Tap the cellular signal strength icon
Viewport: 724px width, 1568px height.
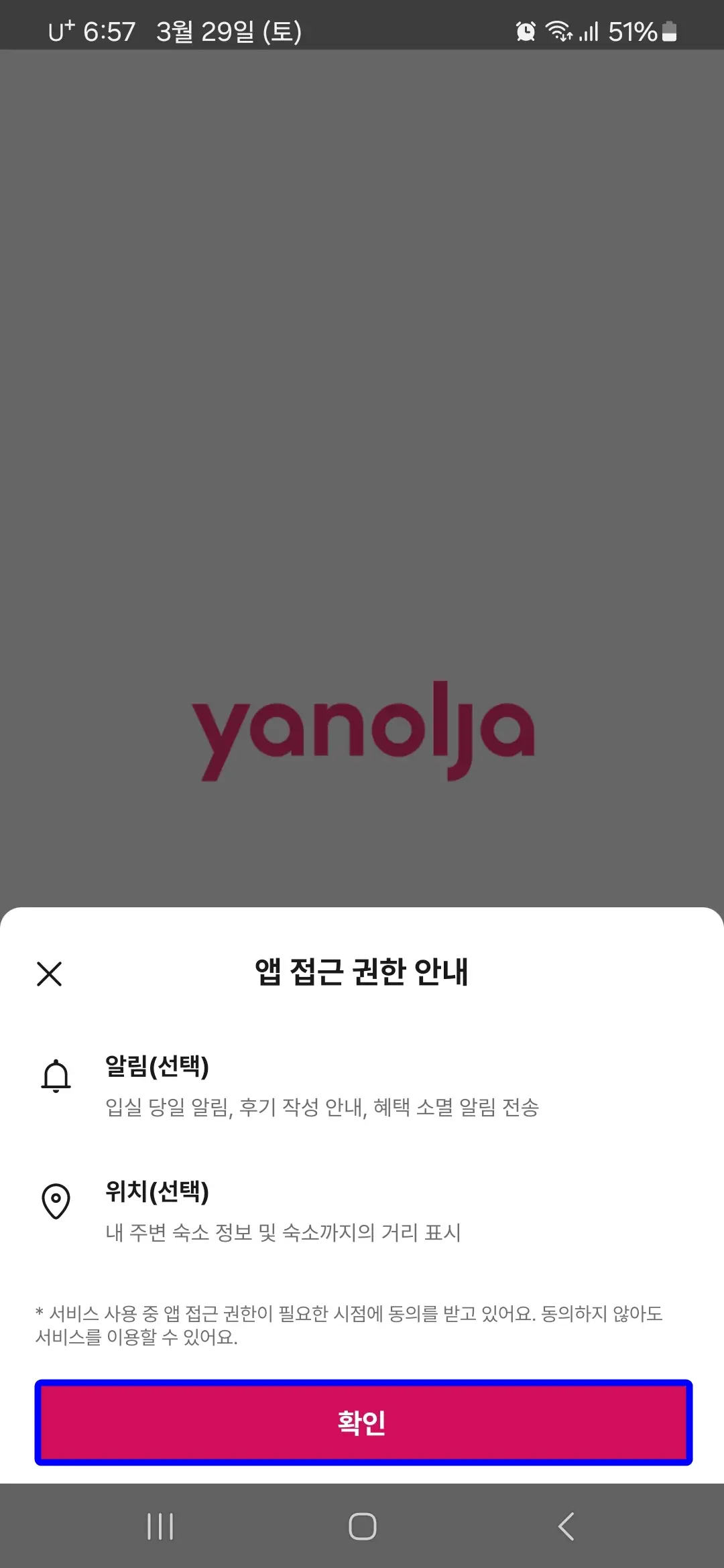coord(590,30)
